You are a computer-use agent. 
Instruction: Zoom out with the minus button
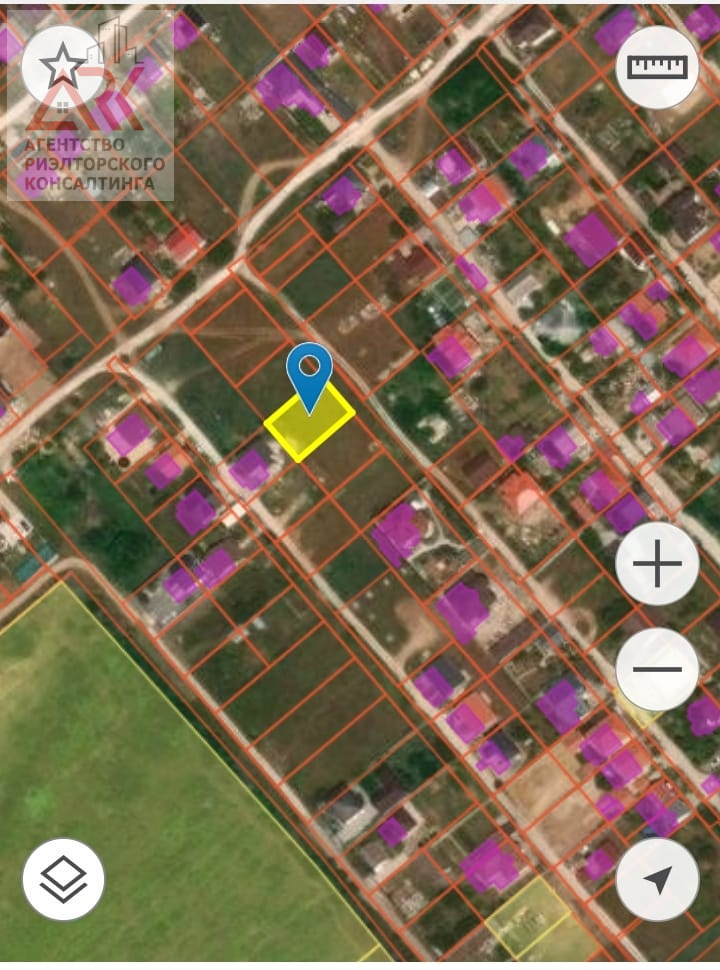coord(657,669)
